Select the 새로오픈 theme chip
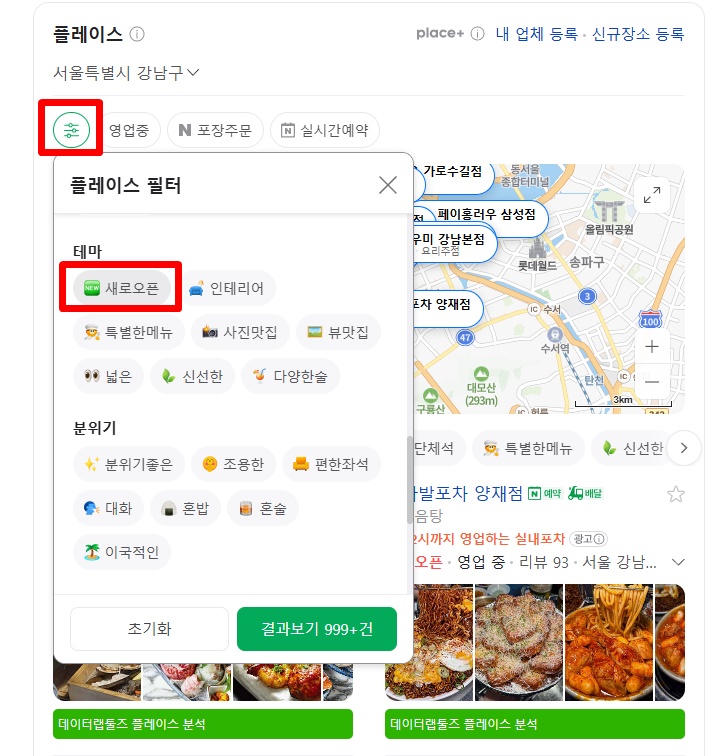 [122, 289]
